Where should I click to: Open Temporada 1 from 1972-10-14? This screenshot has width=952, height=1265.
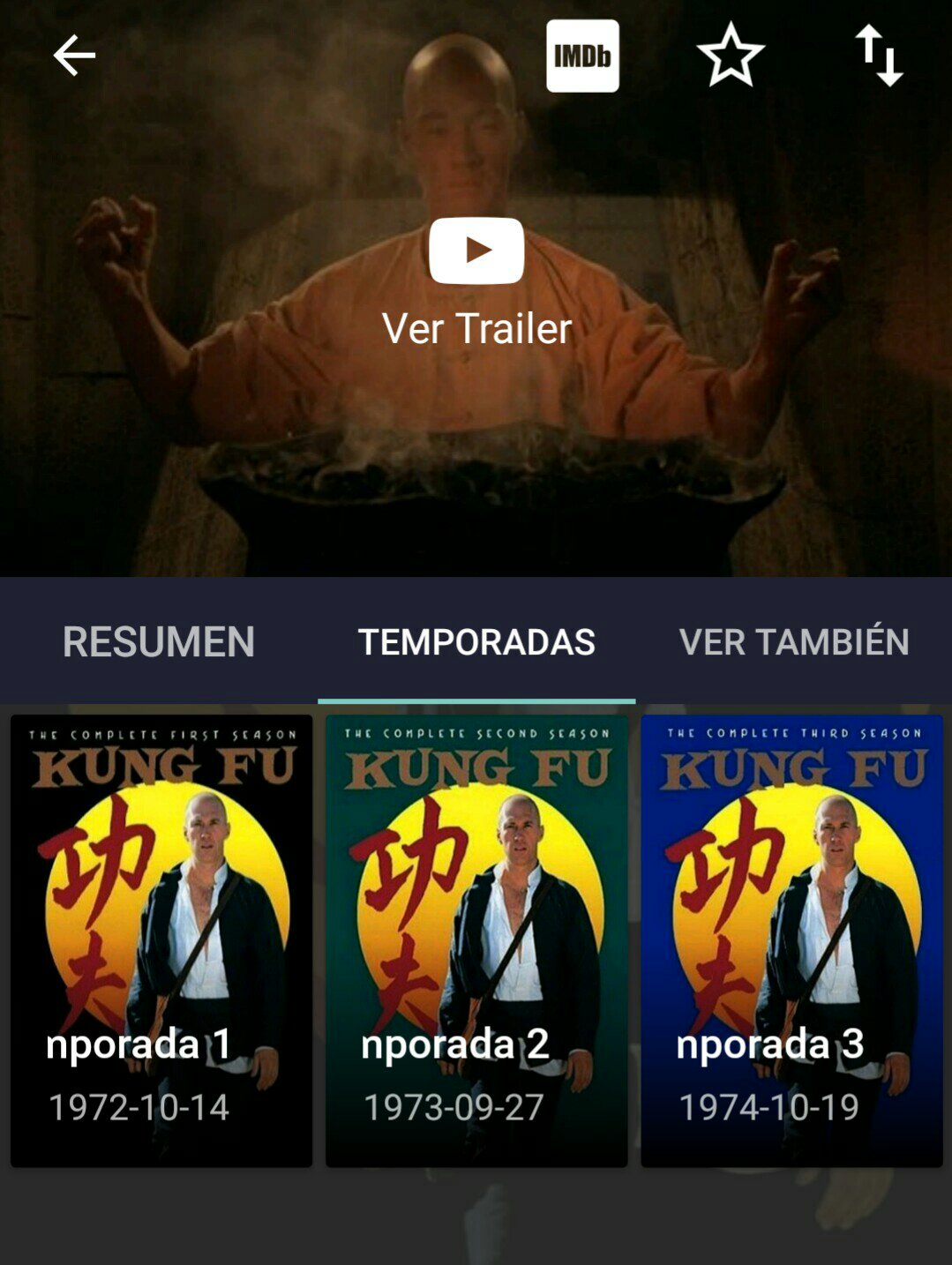click(161, 940)
